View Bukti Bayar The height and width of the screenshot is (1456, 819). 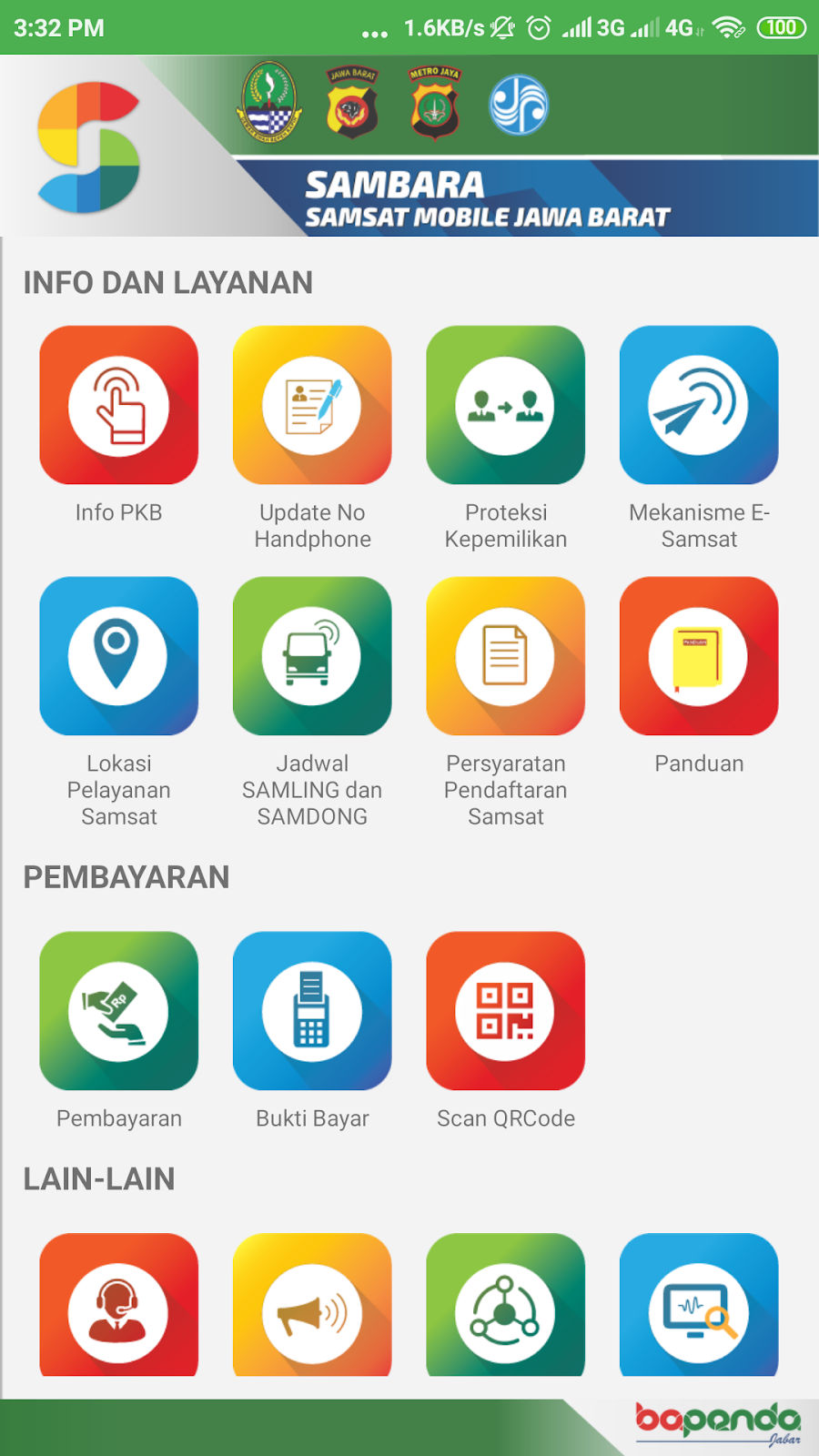[x=312, y=1011]
